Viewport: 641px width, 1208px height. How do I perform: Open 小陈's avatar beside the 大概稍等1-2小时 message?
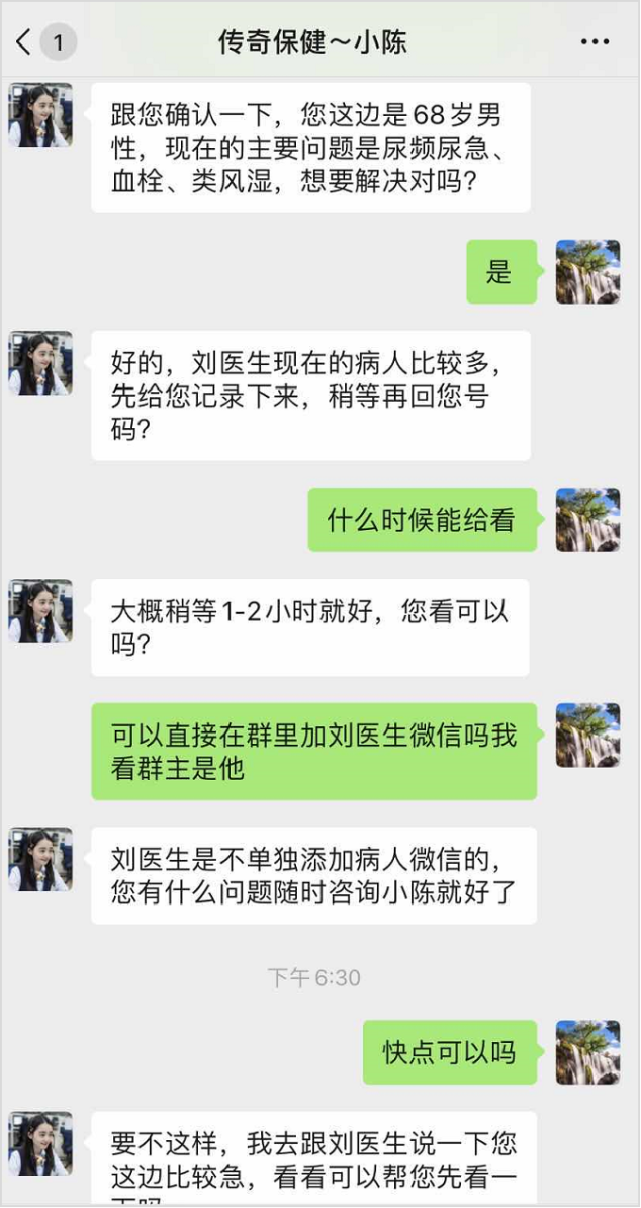pyautogui.click(x=40, y=611)
